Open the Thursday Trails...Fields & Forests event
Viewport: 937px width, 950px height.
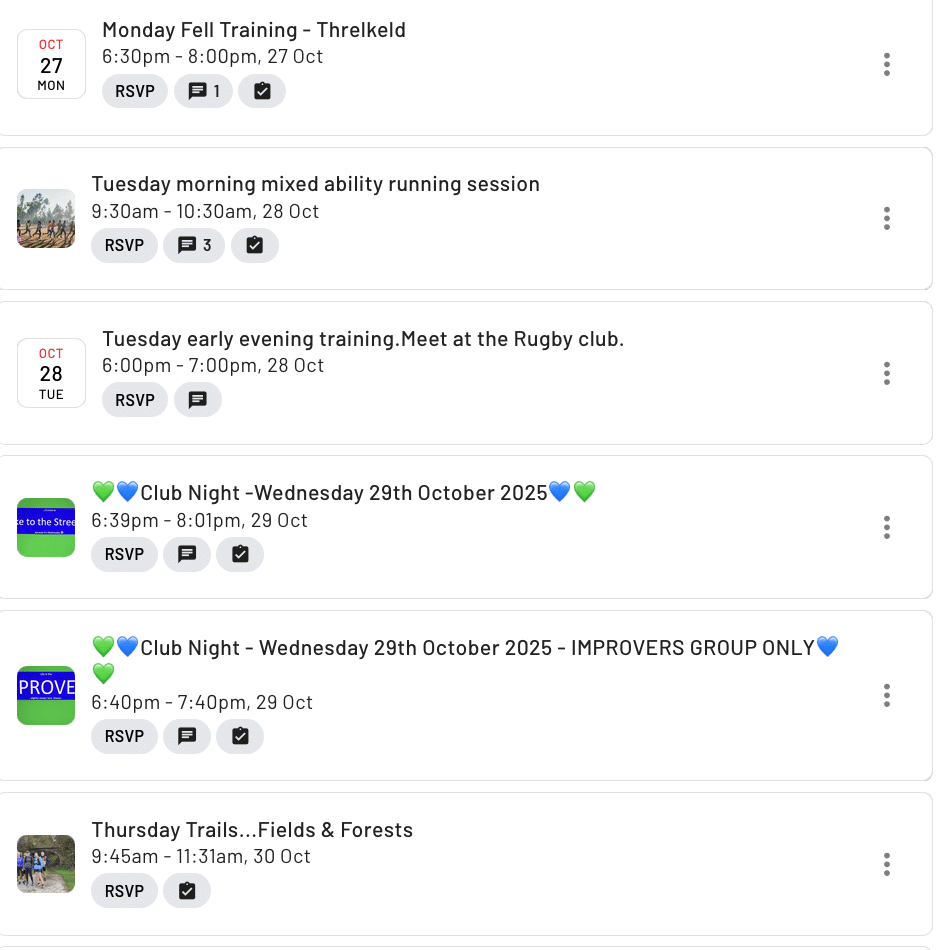252,830
